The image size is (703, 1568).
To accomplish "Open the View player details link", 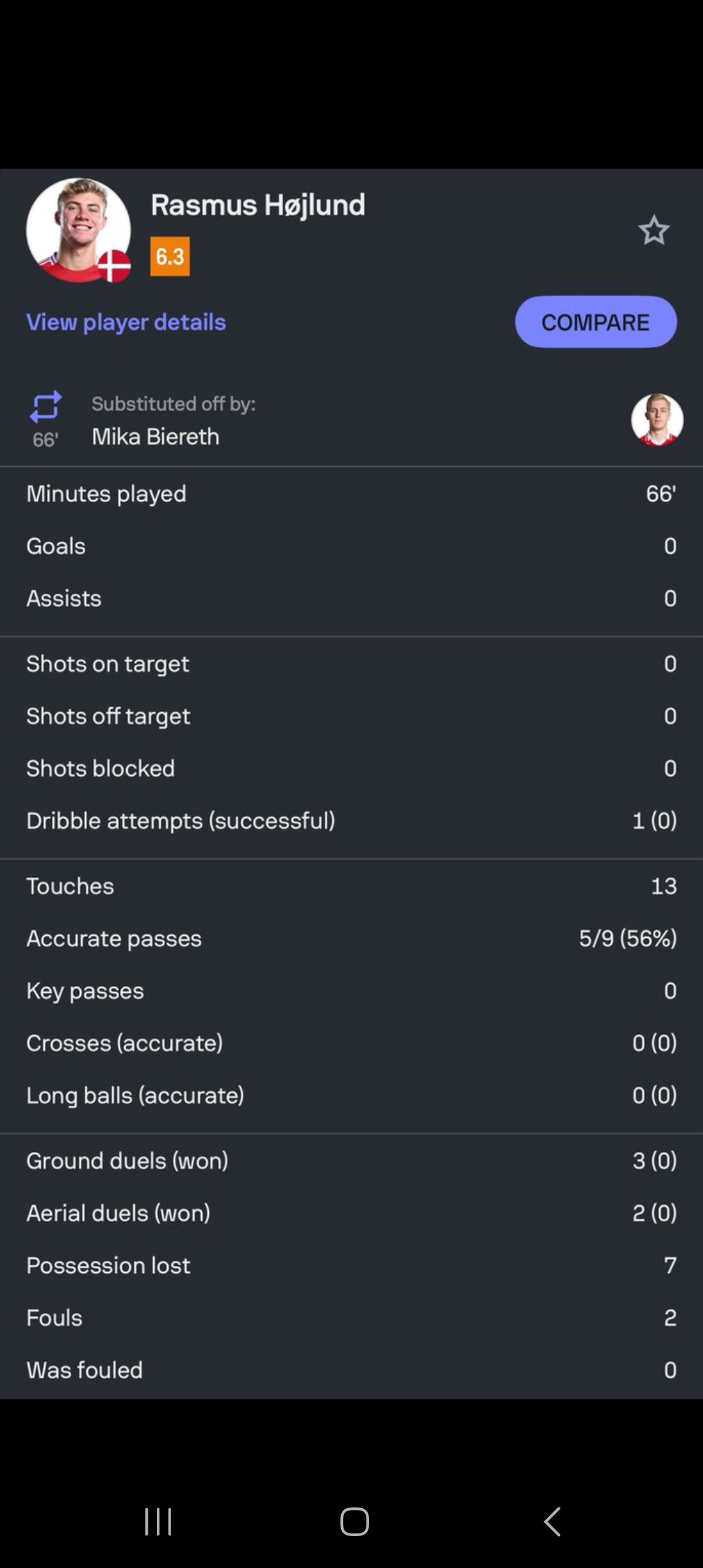I will click(x=126, y=322).
